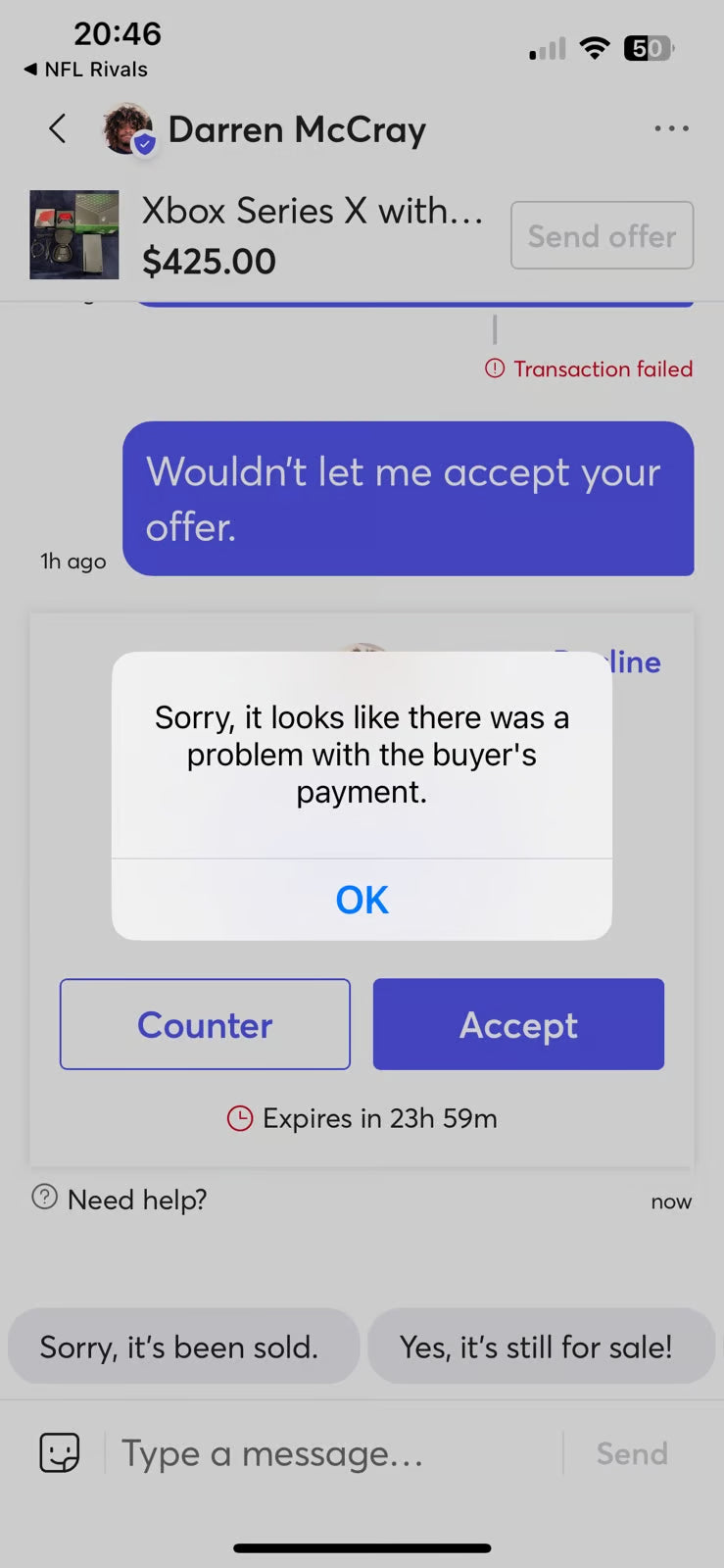Reply with "Sorry, it's been sold."
The width and height of the screenshot is (724, 1568).
(180, 1347)
